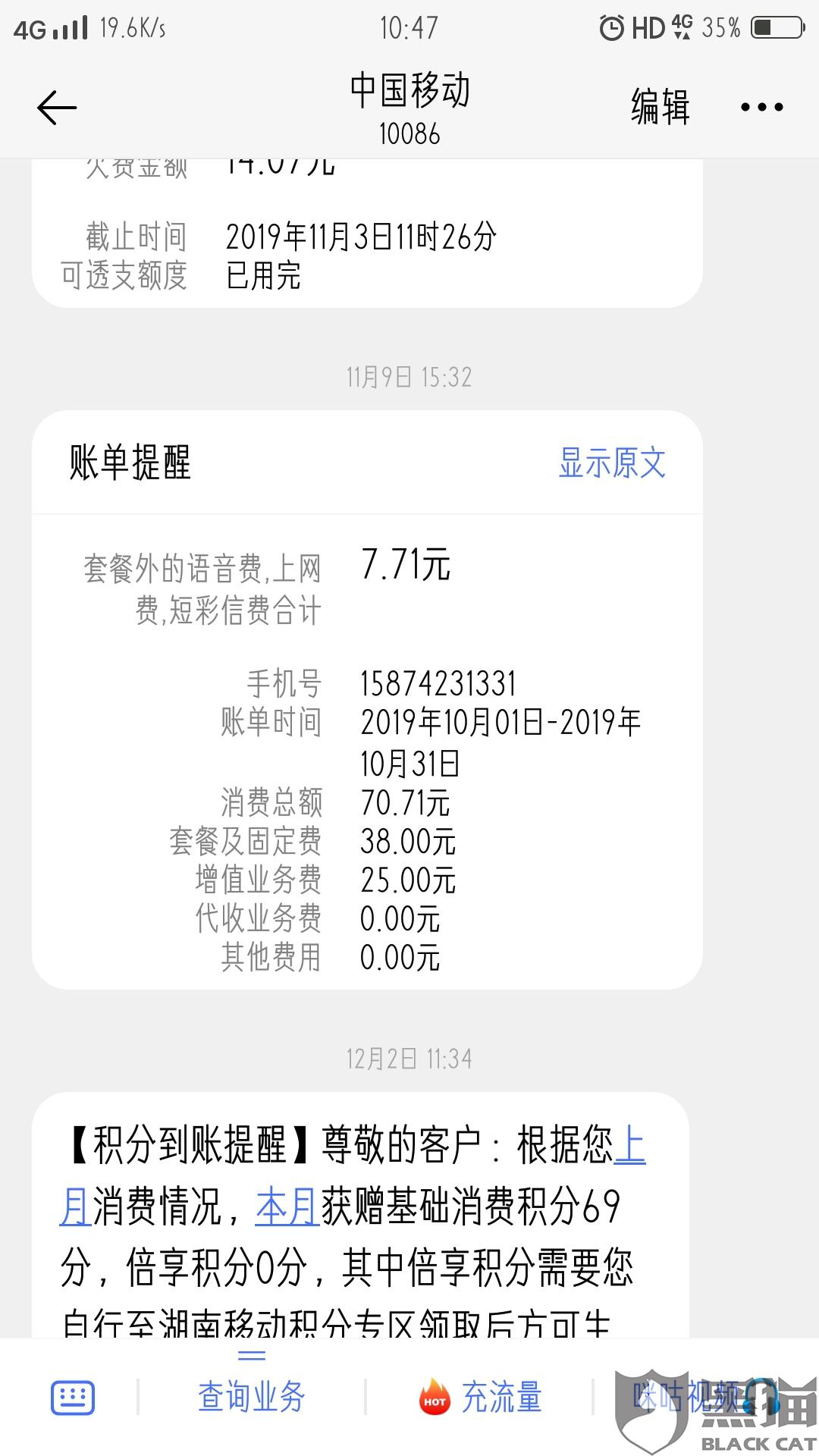Show the original text via 显示原文
Viewport: 819px width, 1456px height.
[x=612, y=463]
